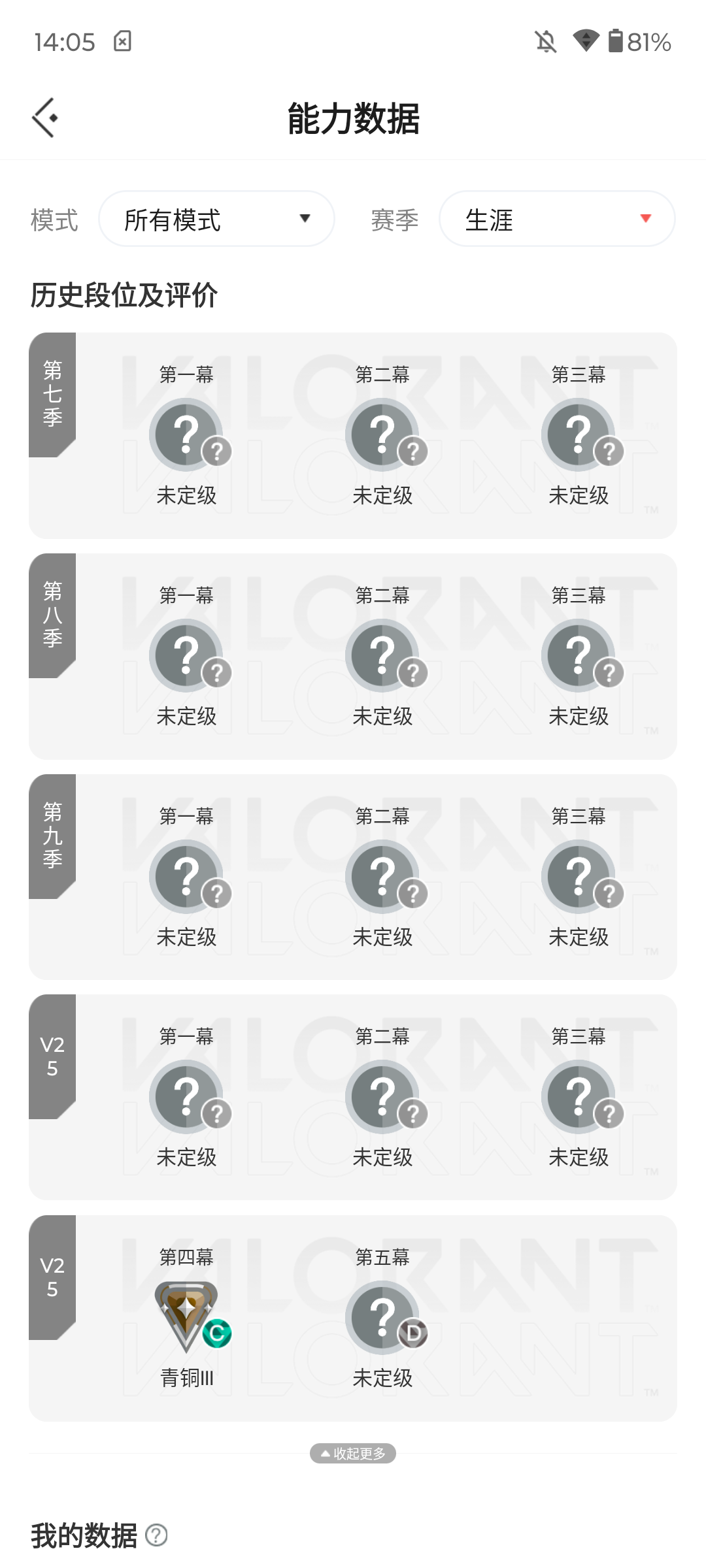Tap the 青铜III rank badge under 第四幕
The image size is (706, 1568).
(x=187, y=1316)
